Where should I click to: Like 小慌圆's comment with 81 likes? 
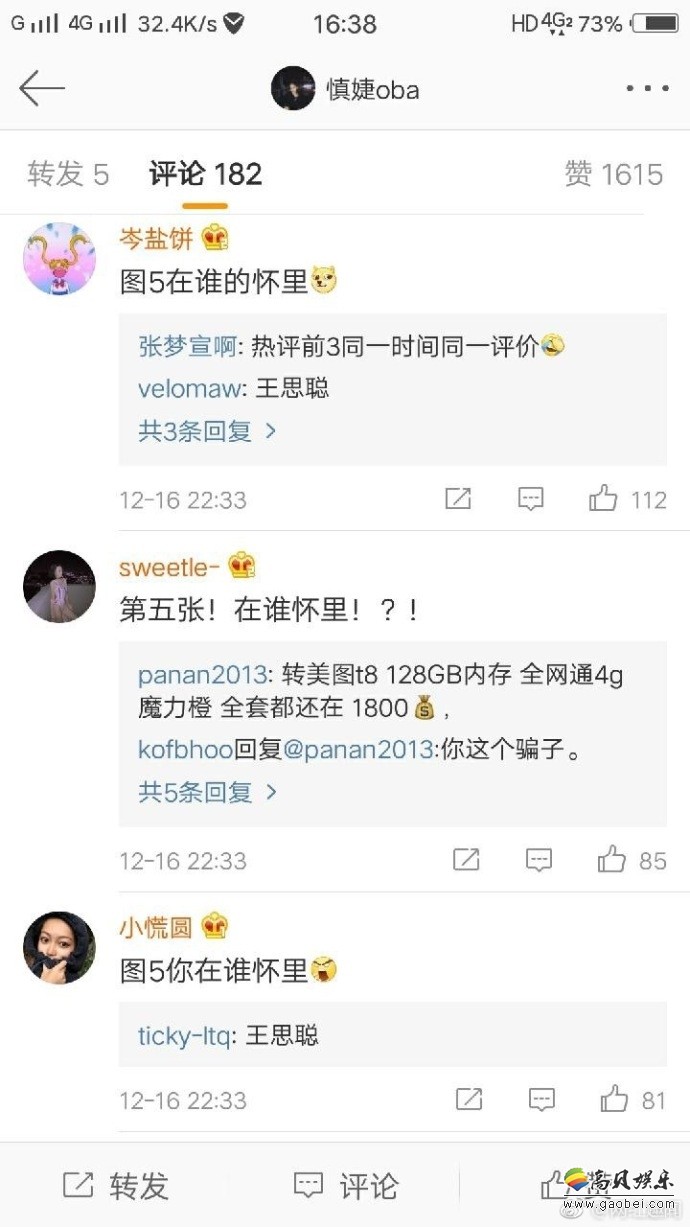tap(614, 1100)
